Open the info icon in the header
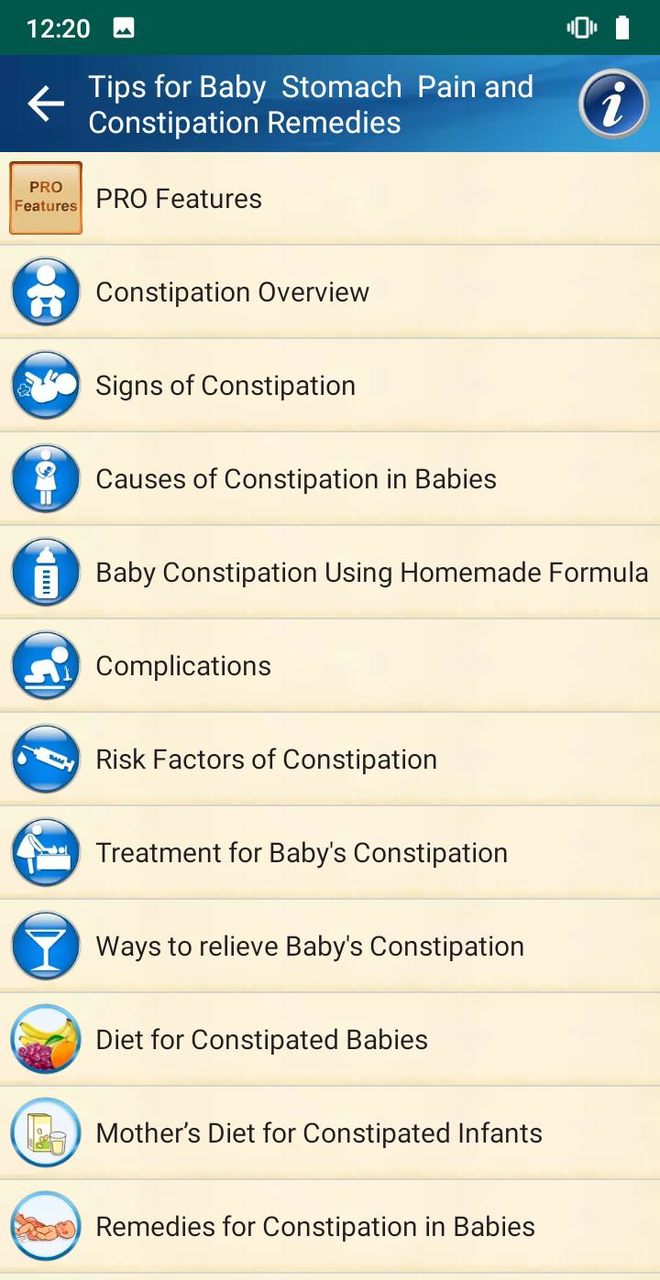The height and width of the screenshot is (1280, 660). (613, 103)
